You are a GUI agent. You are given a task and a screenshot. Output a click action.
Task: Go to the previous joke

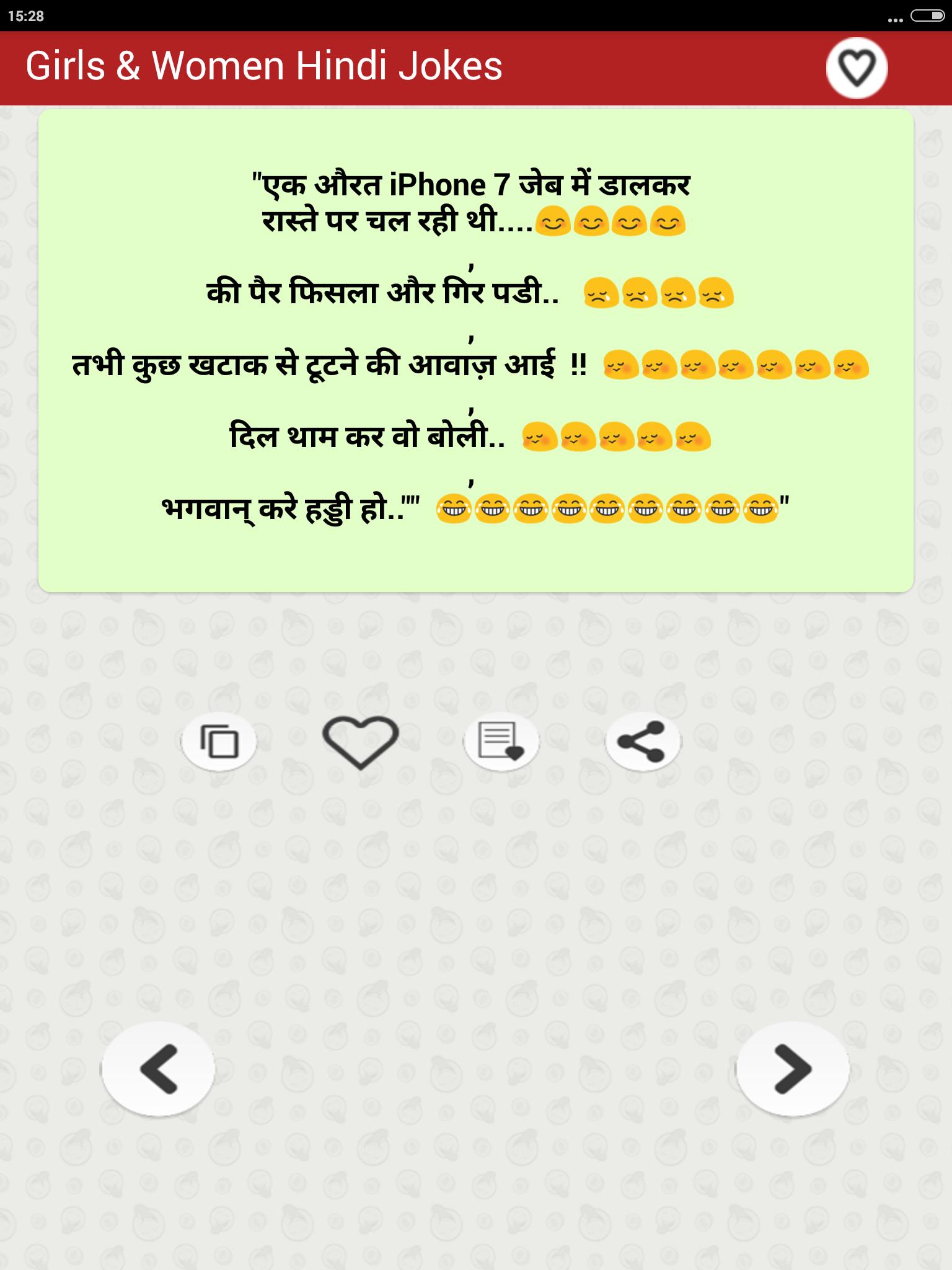click(x=159, y=1068)
